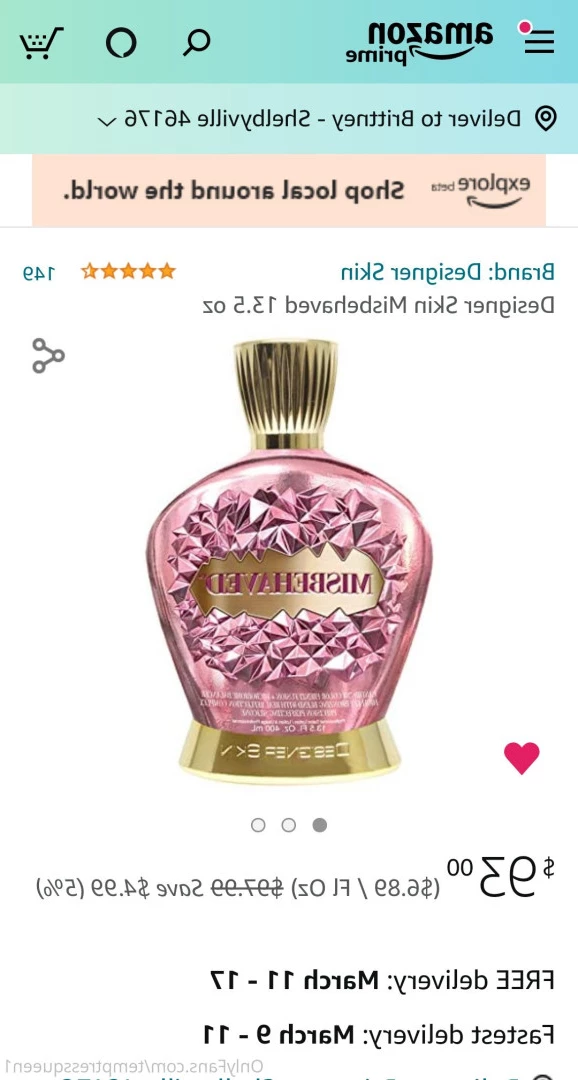
Task: Open the hamburger menu
Action: click(539, 41)
